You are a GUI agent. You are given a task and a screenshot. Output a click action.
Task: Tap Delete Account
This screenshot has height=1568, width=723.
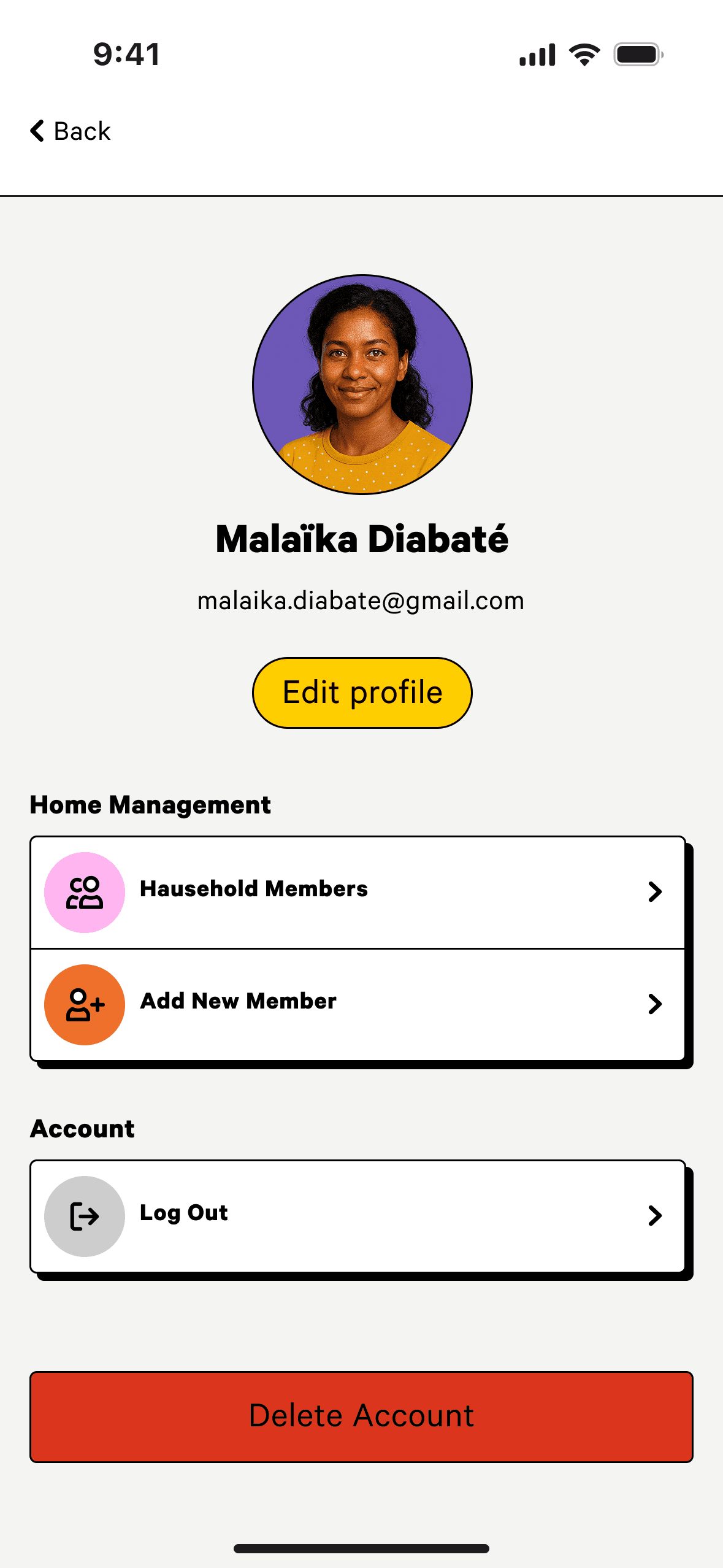tap(361, 1416)
